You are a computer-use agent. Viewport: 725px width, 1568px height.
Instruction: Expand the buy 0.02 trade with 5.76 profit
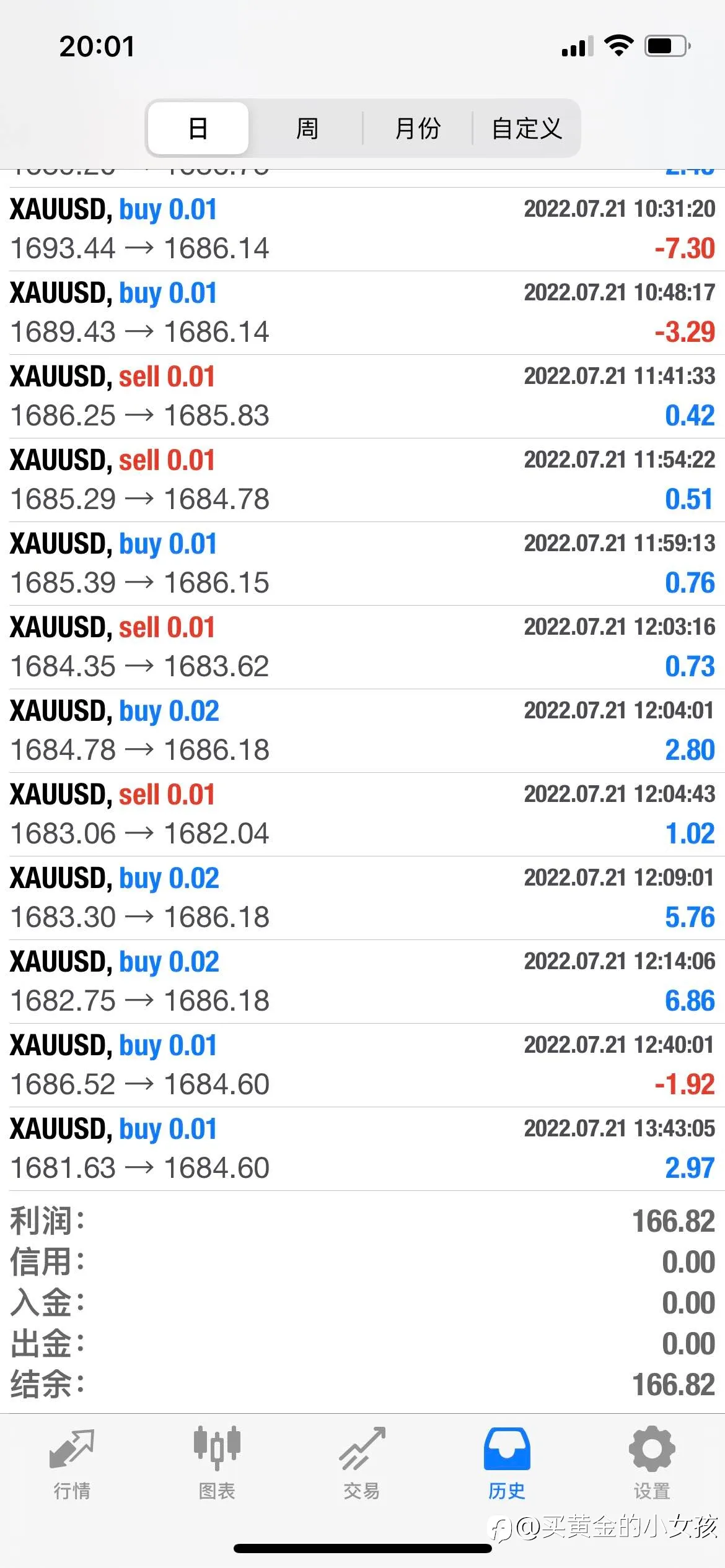(362, 898)
